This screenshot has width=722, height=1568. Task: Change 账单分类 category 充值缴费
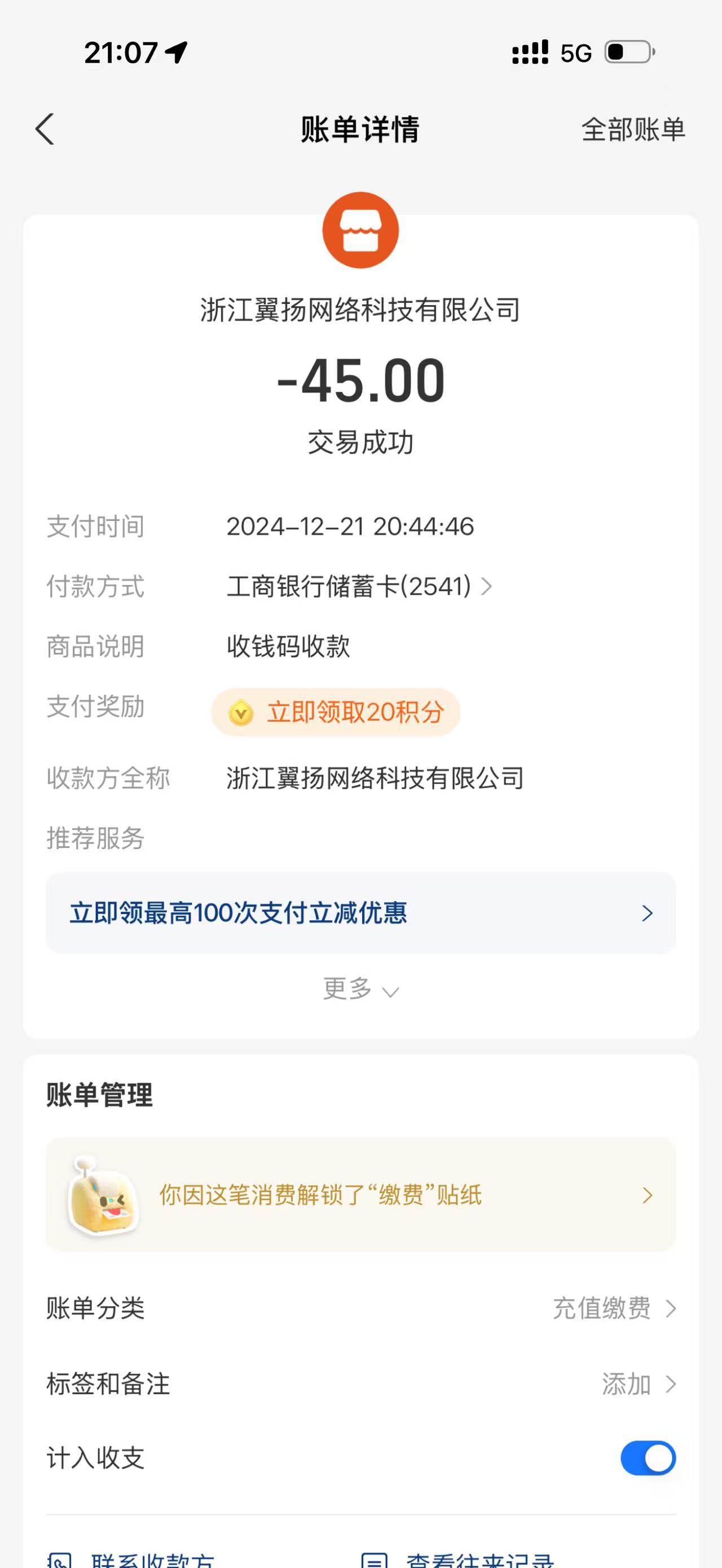click(x=614, y=1309)
